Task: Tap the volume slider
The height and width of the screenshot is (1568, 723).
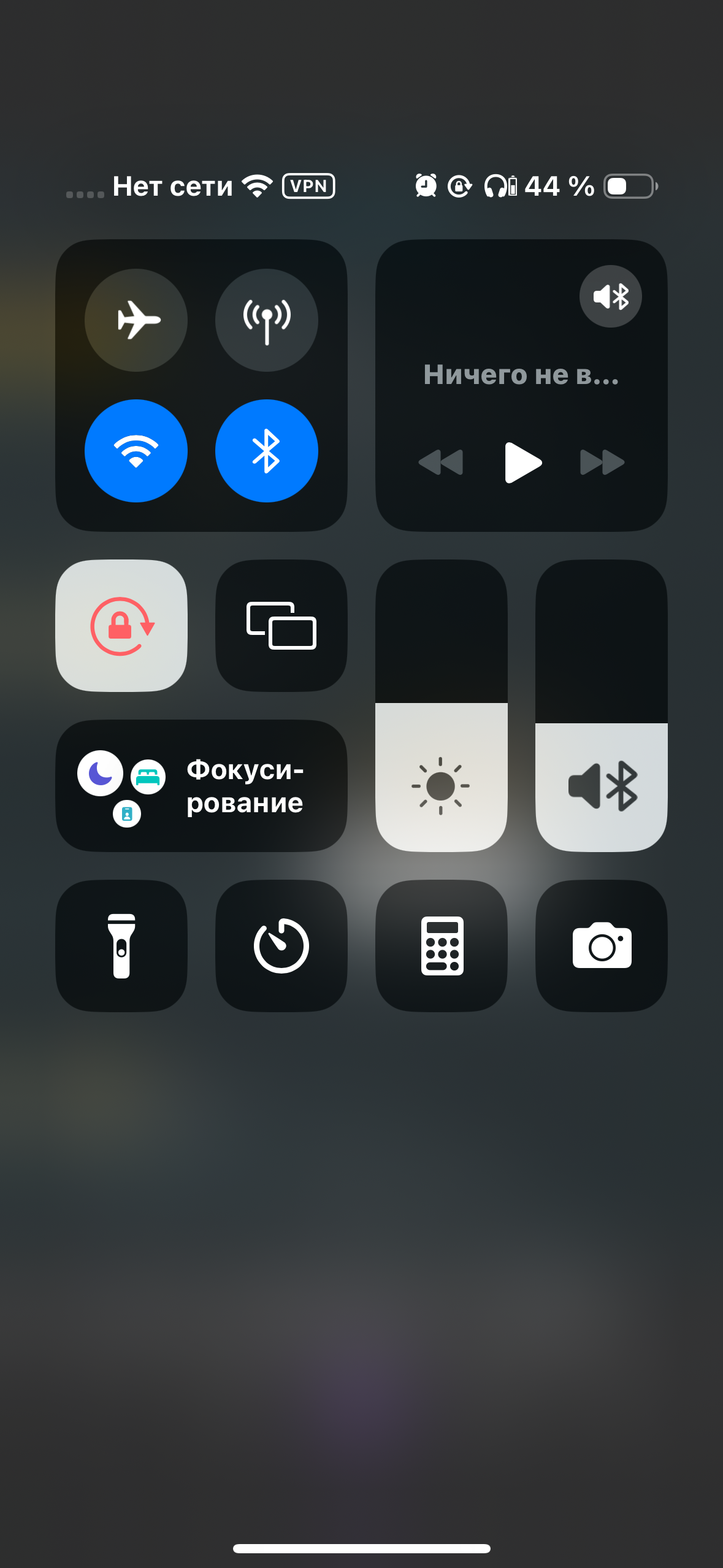Action: tap(601, 705)
